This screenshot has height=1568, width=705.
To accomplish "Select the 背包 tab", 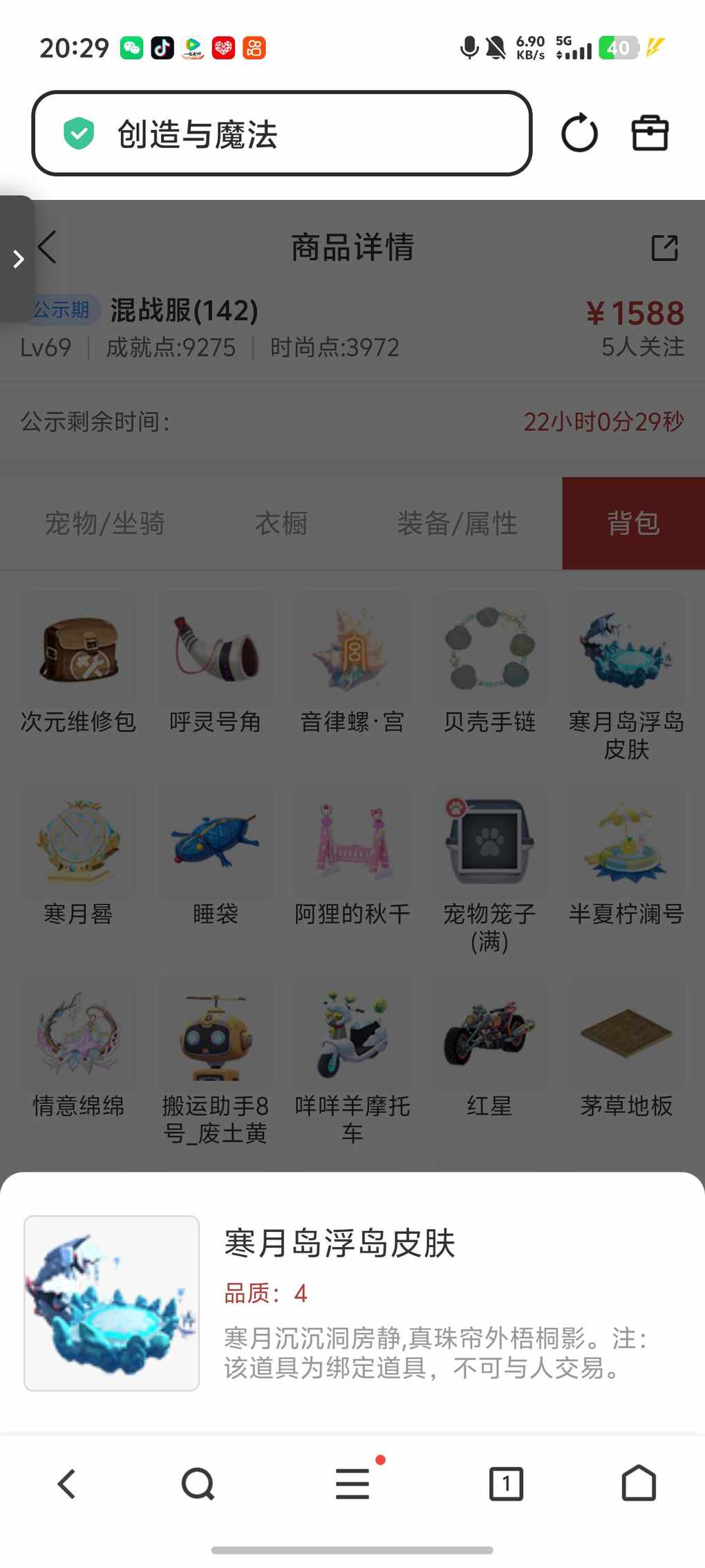I will click(x=633, y=524).
